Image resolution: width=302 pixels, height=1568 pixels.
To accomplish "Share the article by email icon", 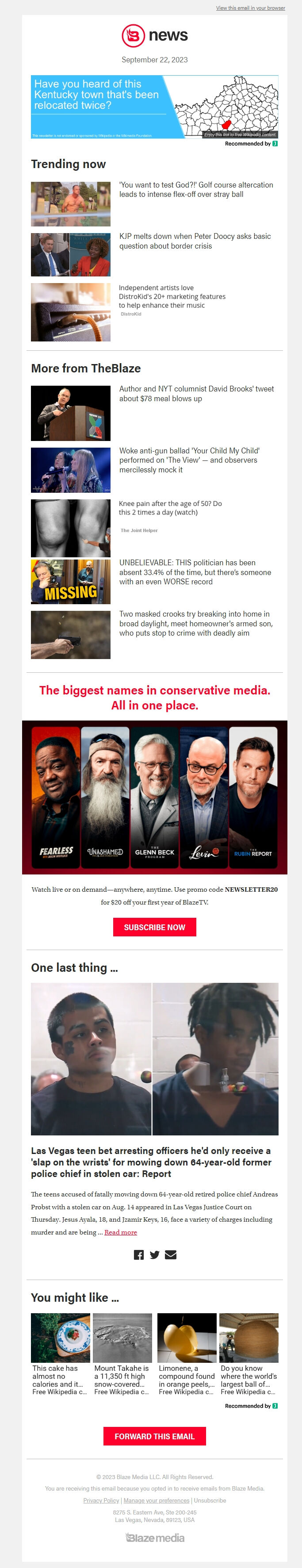I will tap(171, 1255).
